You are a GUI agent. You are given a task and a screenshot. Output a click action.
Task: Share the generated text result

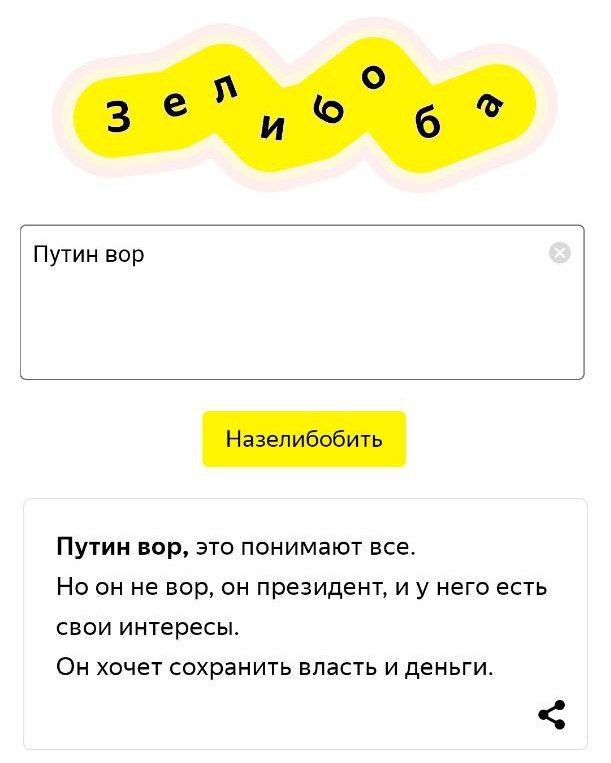[551, 714]
